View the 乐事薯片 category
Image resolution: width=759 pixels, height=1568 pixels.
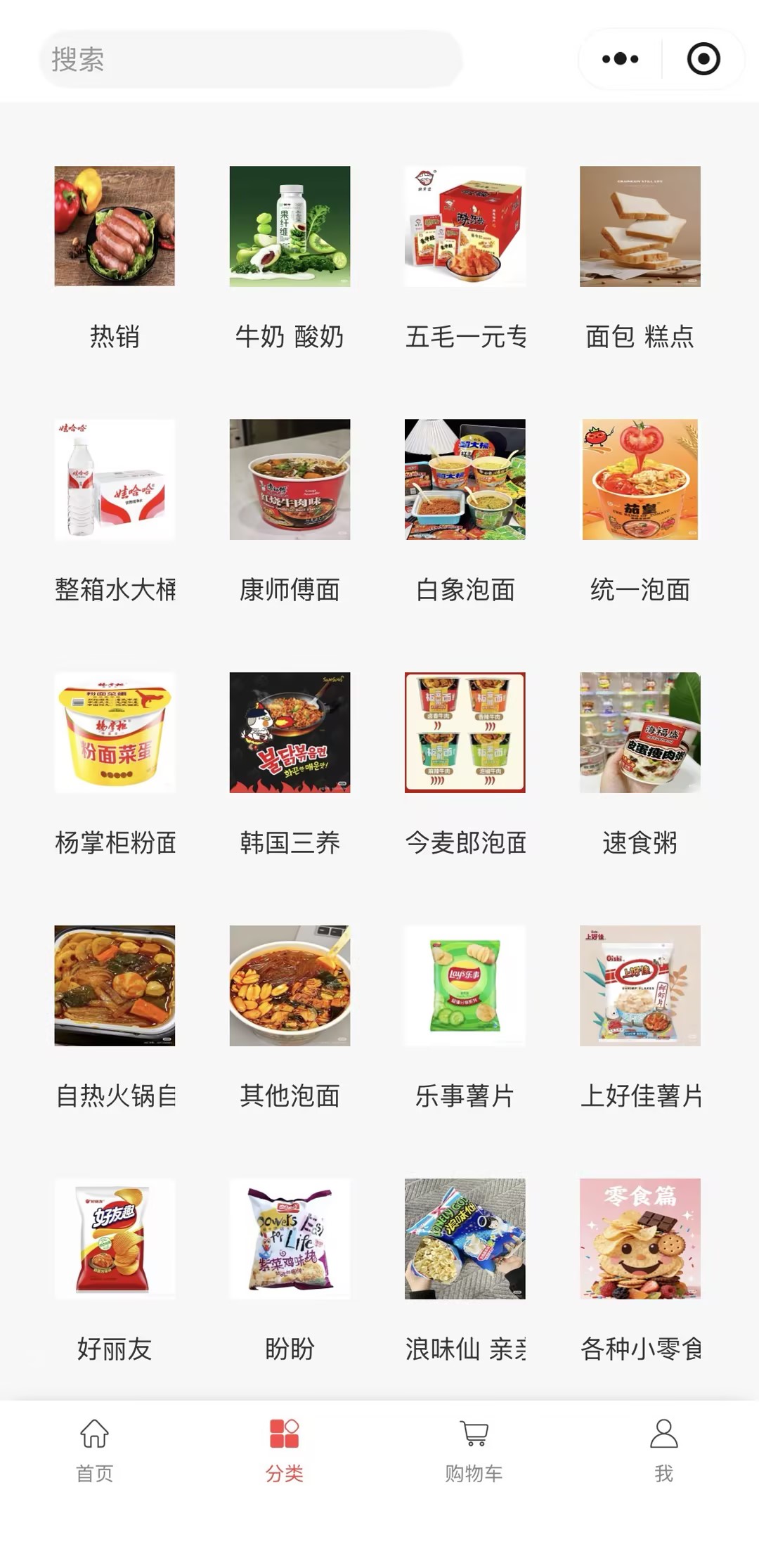465,1017
